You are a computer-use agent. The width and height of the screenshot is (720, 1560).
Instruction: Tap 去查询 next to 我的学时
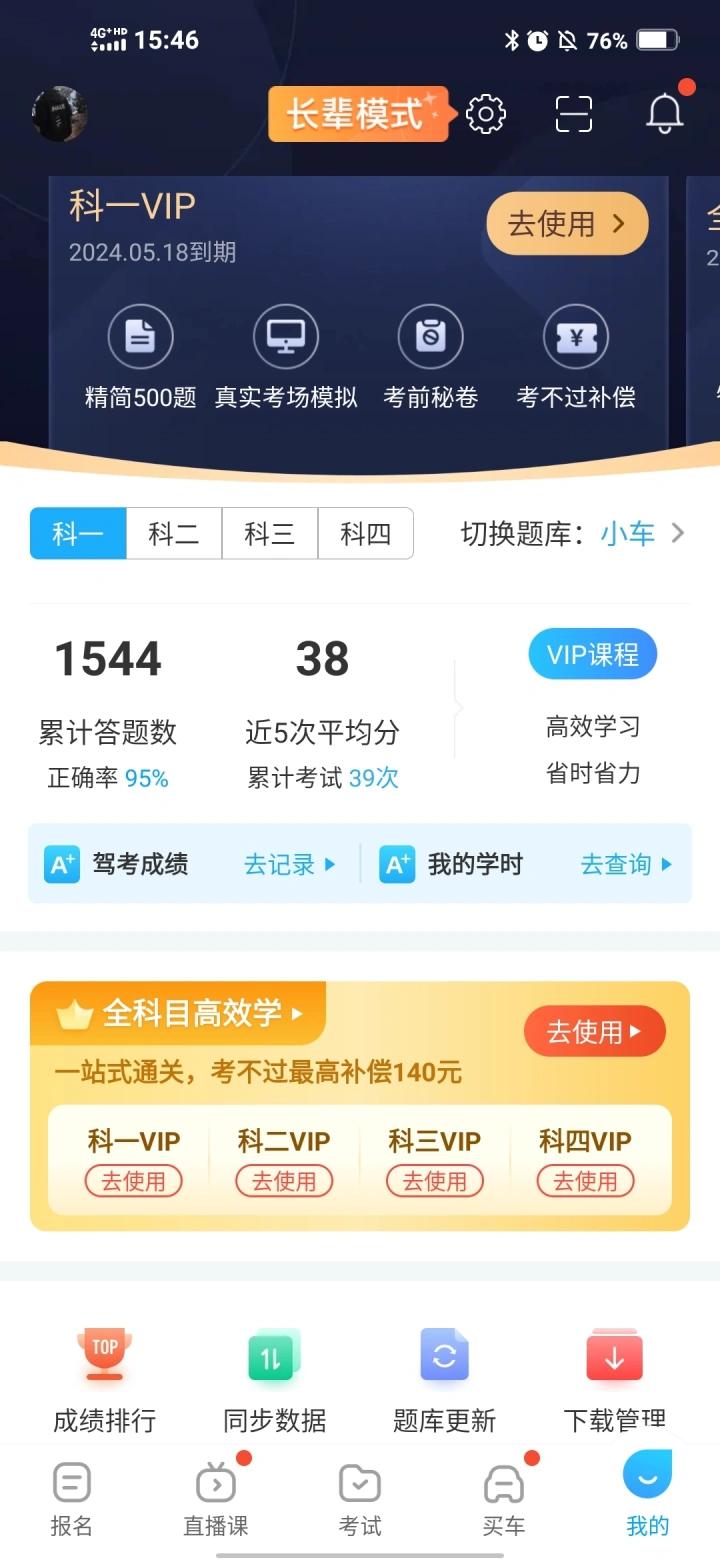627,864
